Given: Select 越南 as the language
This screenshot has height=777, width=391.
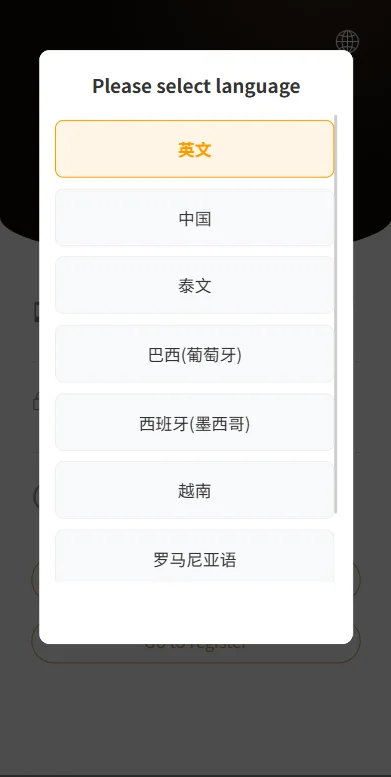Looking at the screenshot, I should (x=194, y=490).
